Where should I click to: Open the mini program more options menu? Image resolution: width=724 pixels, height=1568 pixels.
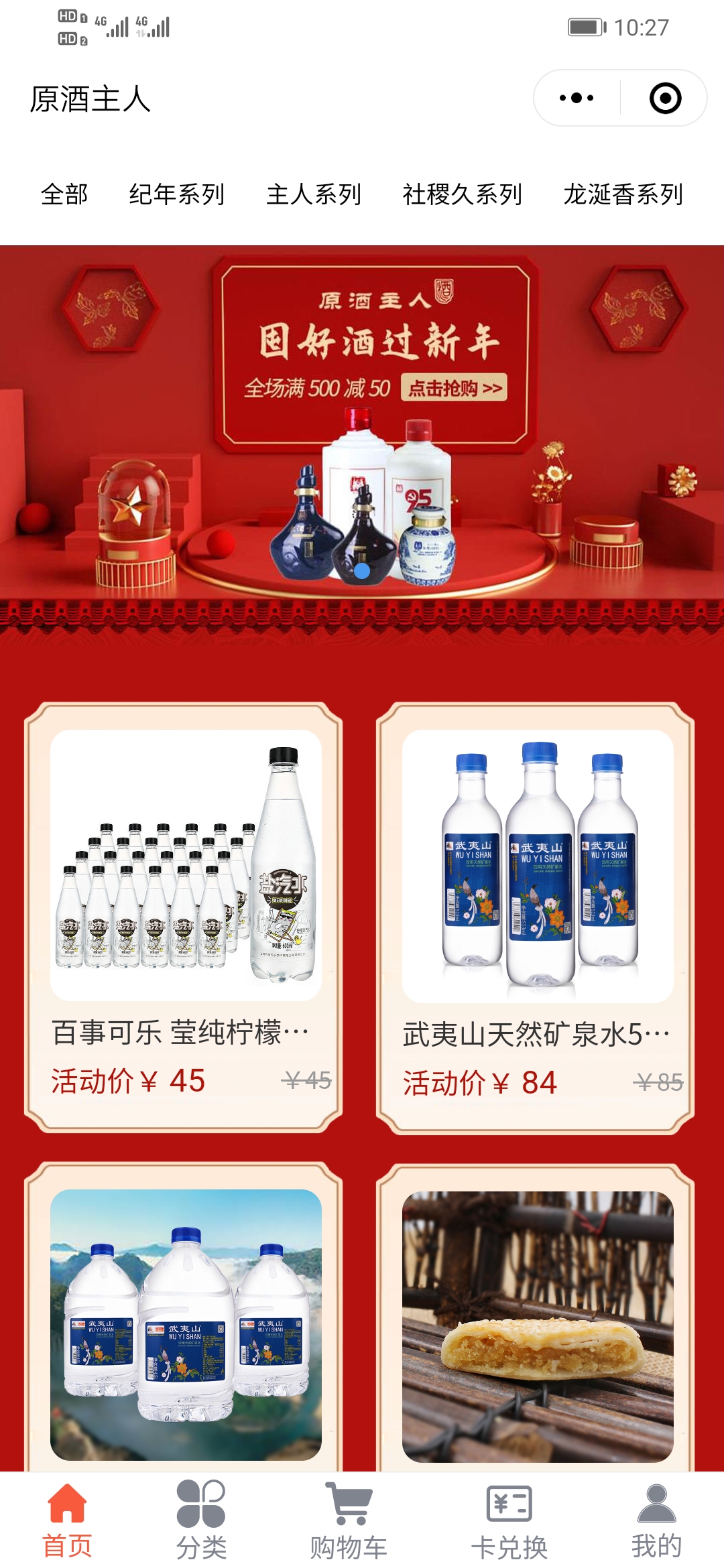click(x=577, y=99)
